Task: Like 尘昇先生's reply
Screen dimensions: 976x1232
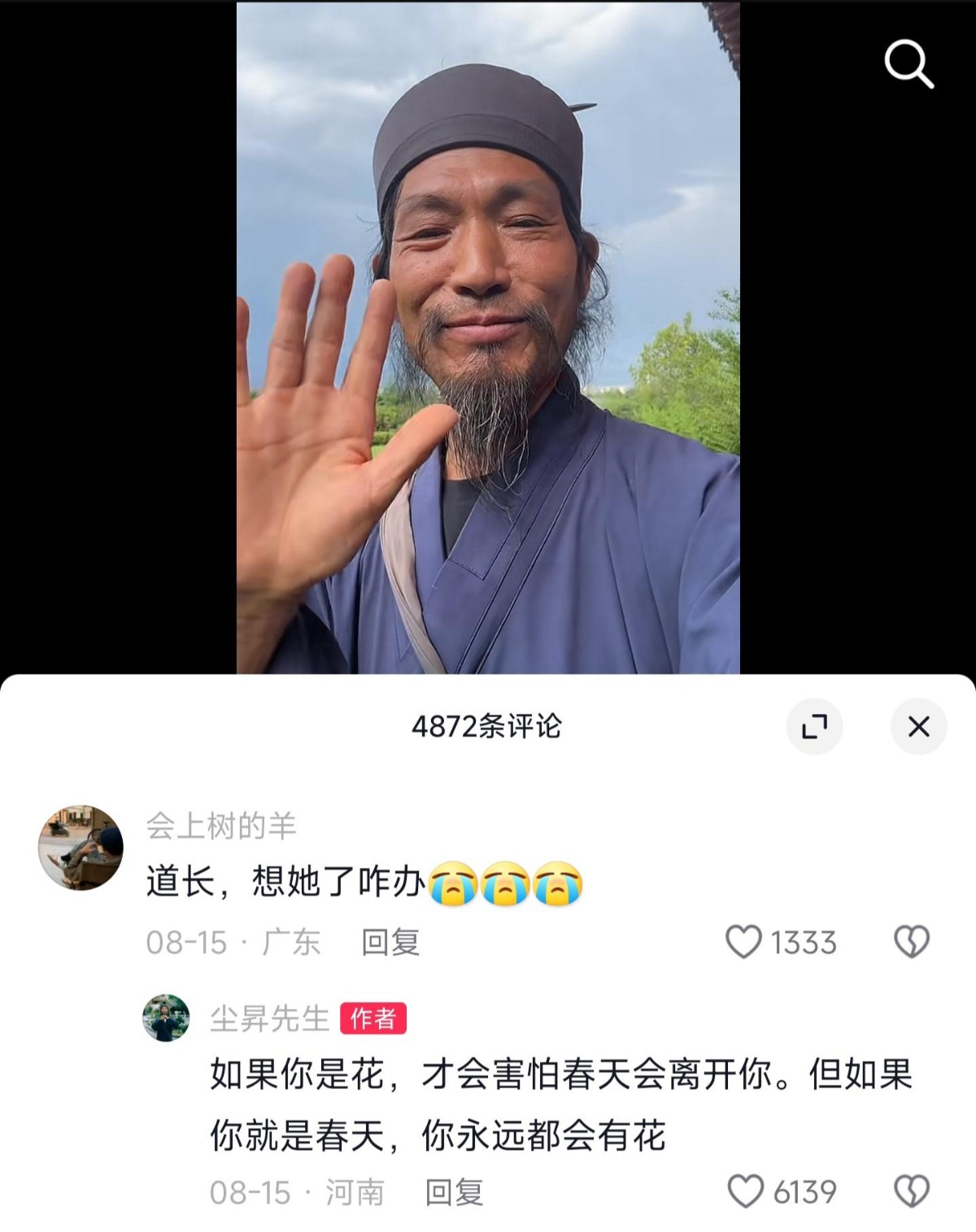Action: coord(745,1192)
